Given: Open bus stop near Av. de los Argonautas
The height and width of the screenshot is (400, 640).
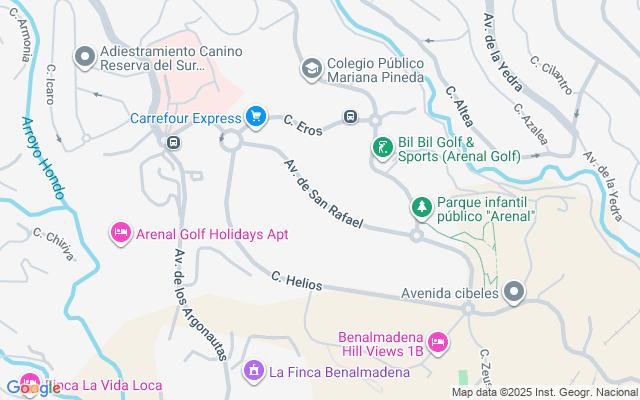Looking at the screenshot, I should click(173, 143).
